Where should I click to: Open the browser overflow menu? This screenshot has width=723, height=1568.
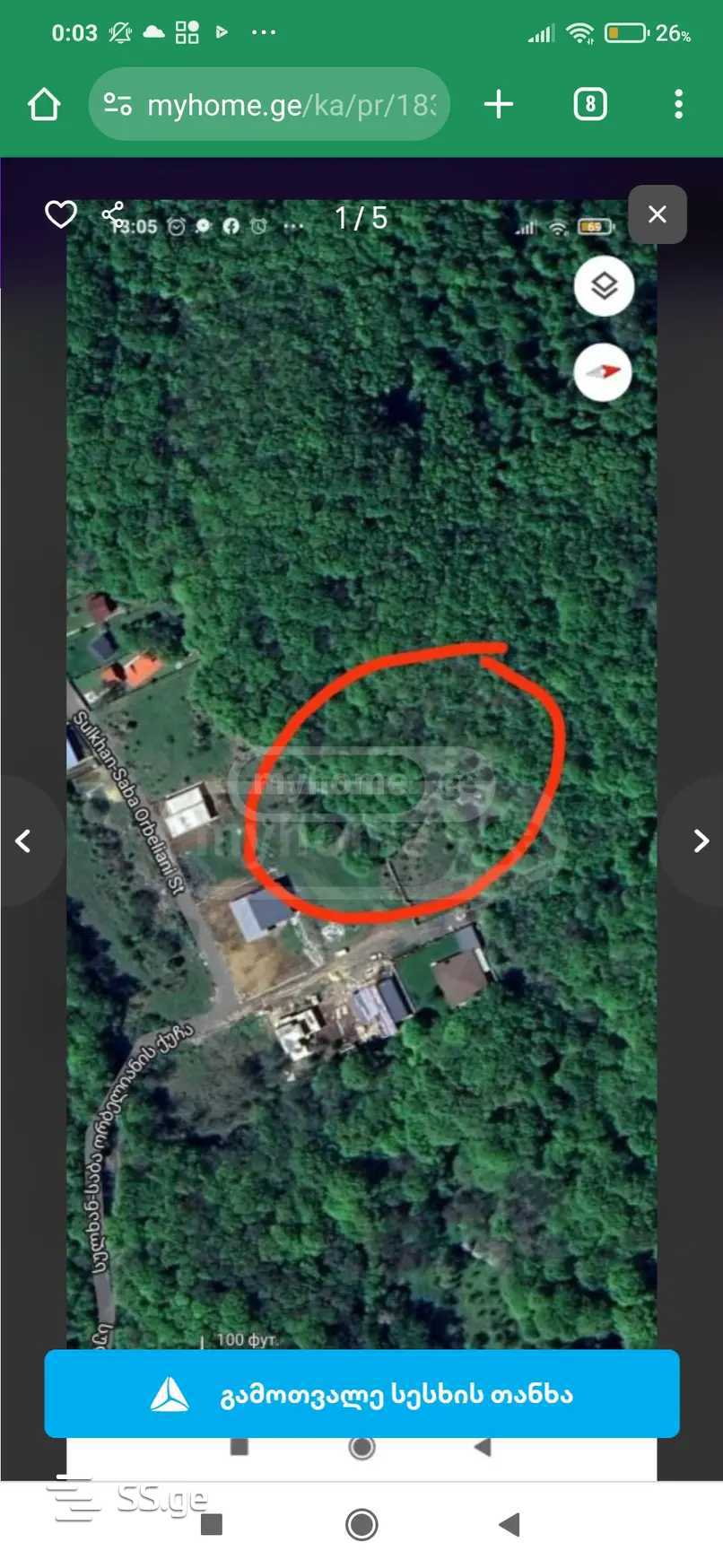678,105
